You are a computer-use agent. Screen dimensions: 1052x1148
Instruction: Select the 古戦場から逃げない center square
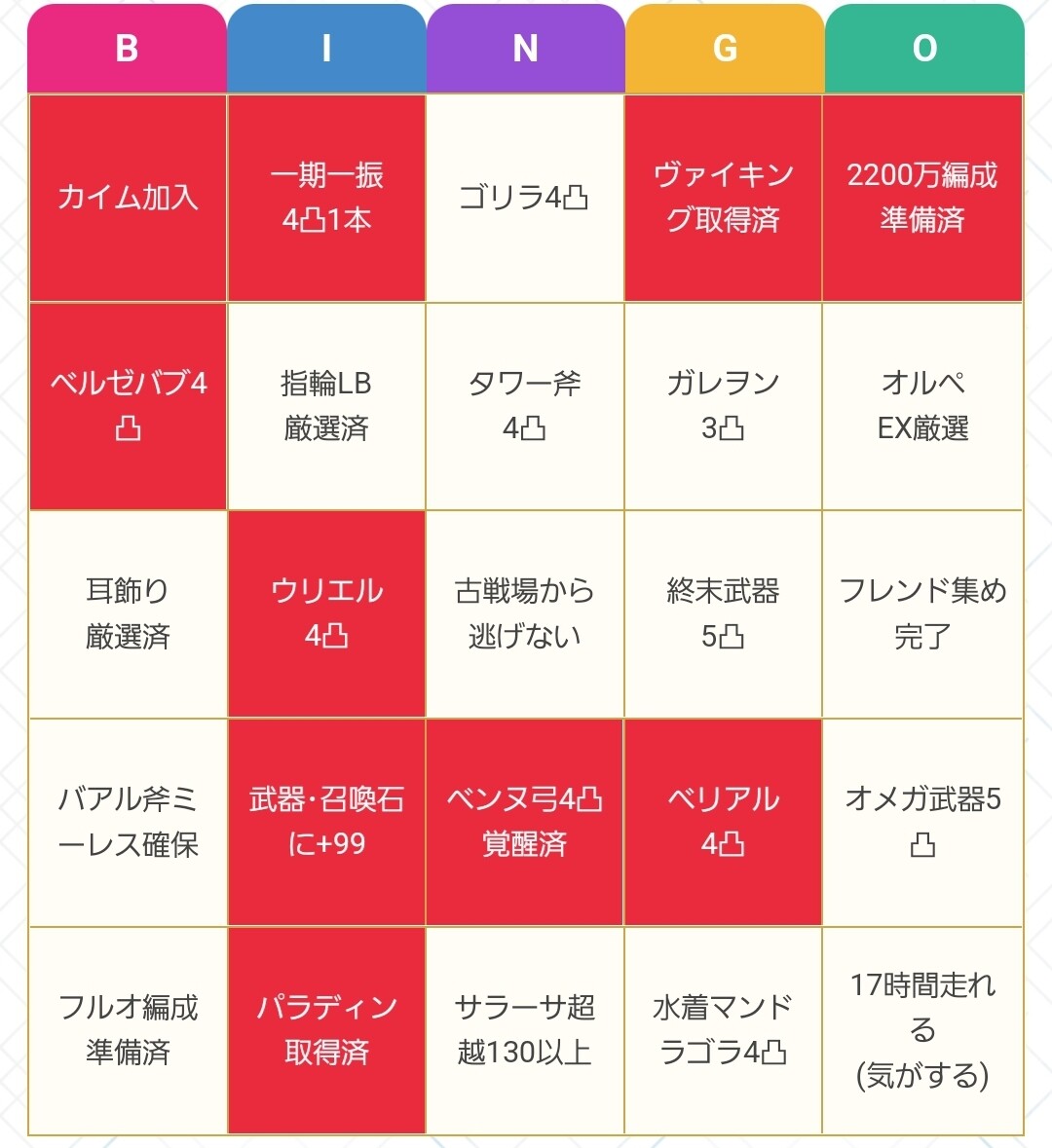pyautogui.click(x=524, y=614)
